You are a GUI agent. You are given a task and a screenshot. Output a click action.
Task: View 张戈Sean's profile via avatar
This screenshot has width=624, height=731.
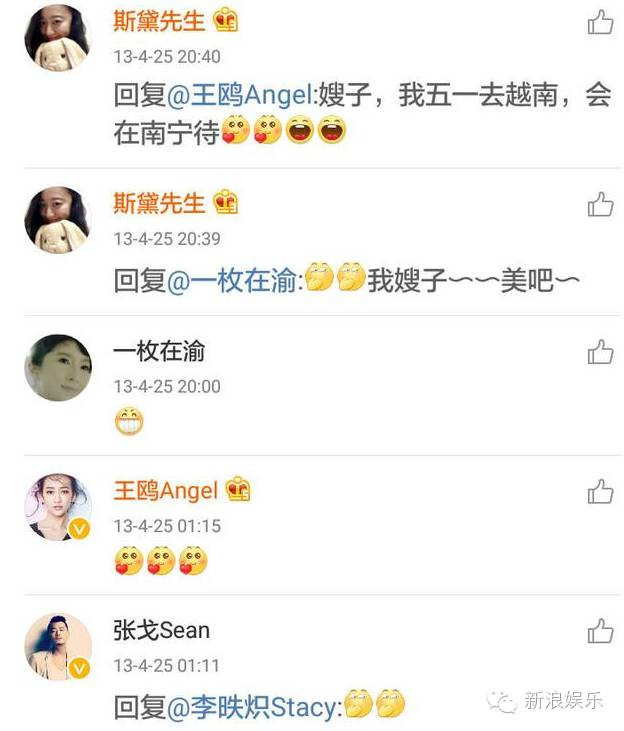tap(57, 646)
